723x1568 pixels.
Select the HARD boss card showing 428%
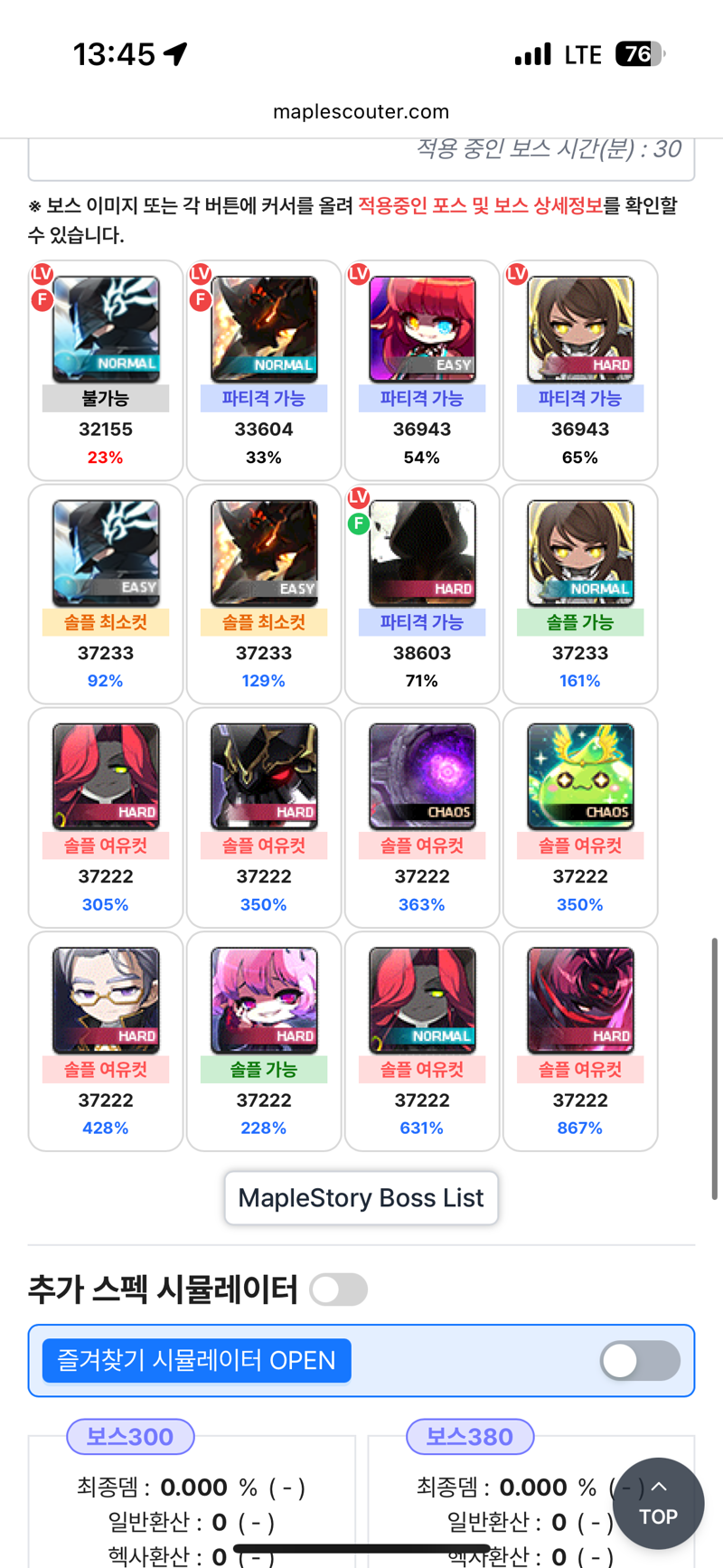coord(106,1041)
